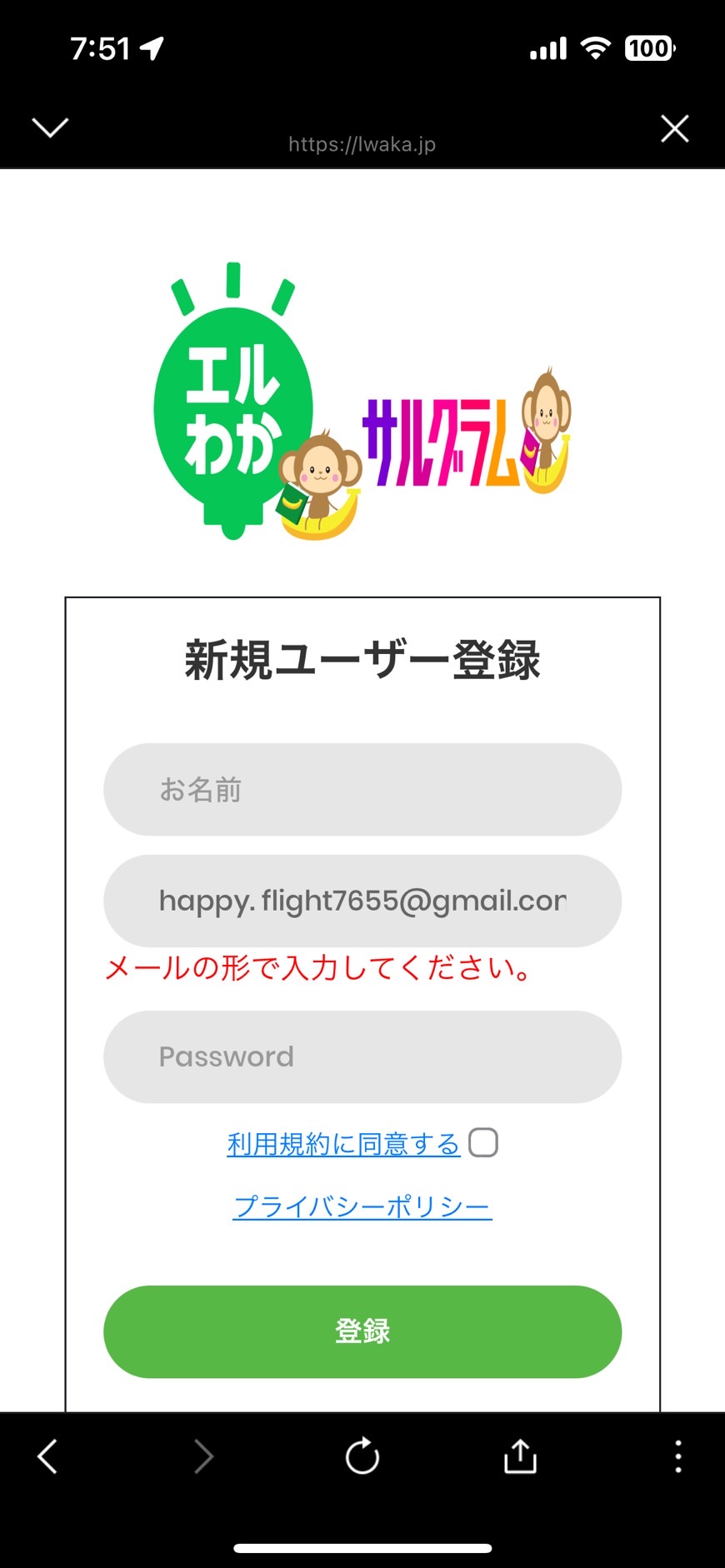Viewport: 725px width, 1568px height.
Task: Tap the お名前 name field
Action: (x=362, y=789)
